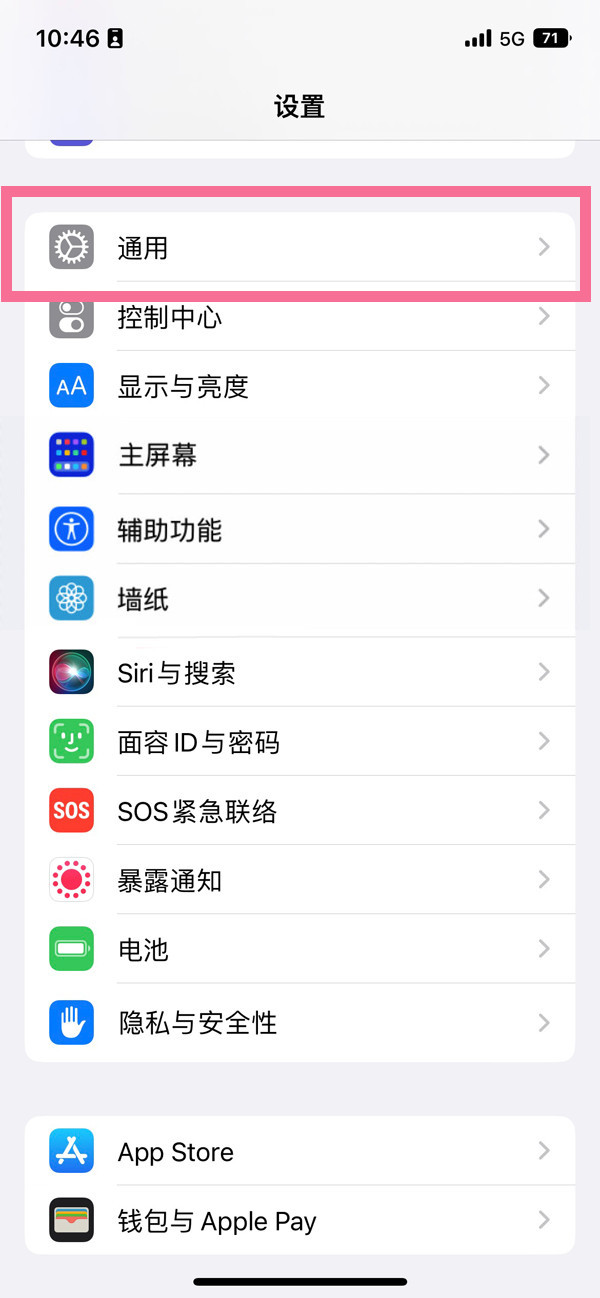Screen dimensions: 600x1298
Task: Select 辅助功能 row
Action: [300, 529]
